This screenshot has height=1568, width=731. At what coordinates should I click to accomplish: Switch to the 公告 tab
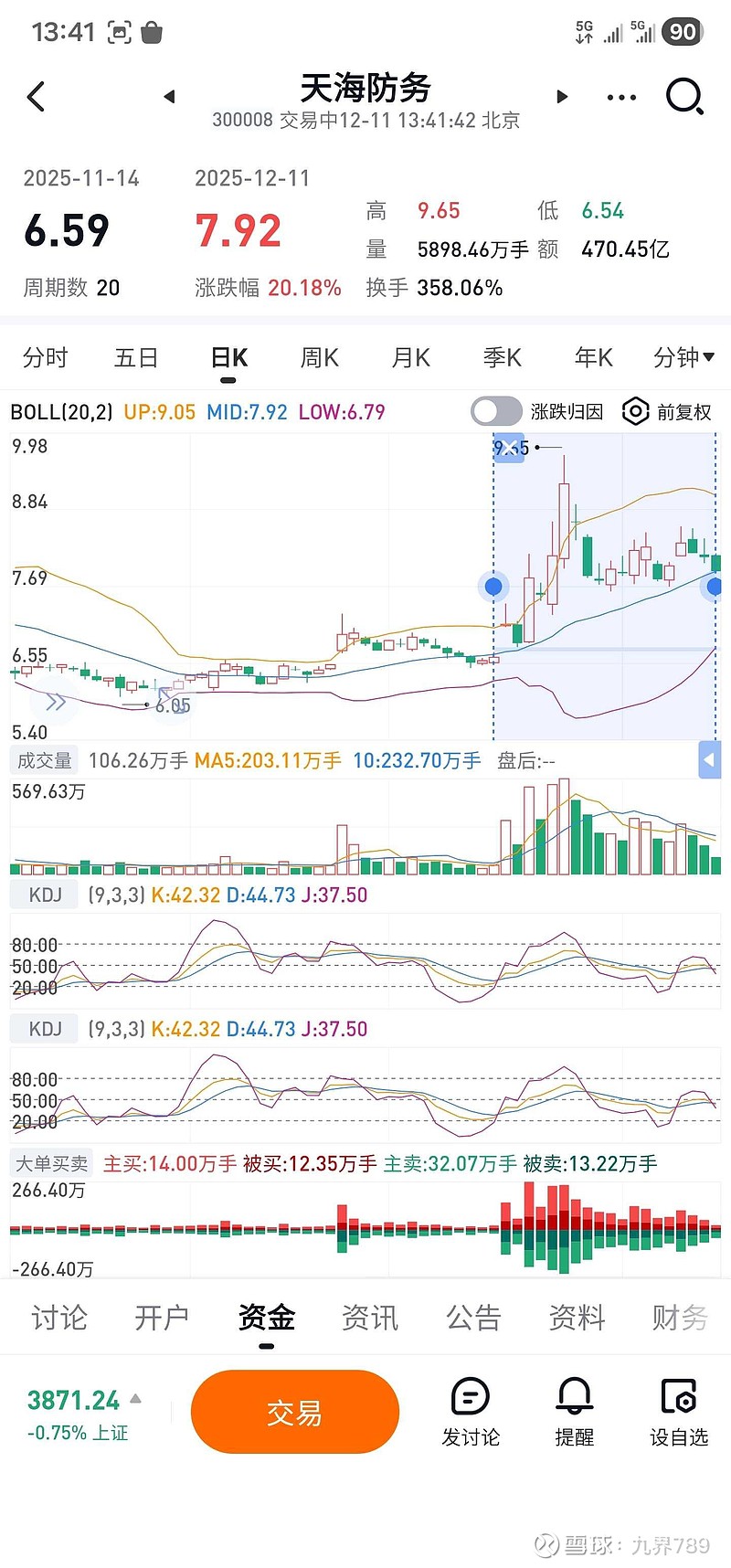(473, 1317)
